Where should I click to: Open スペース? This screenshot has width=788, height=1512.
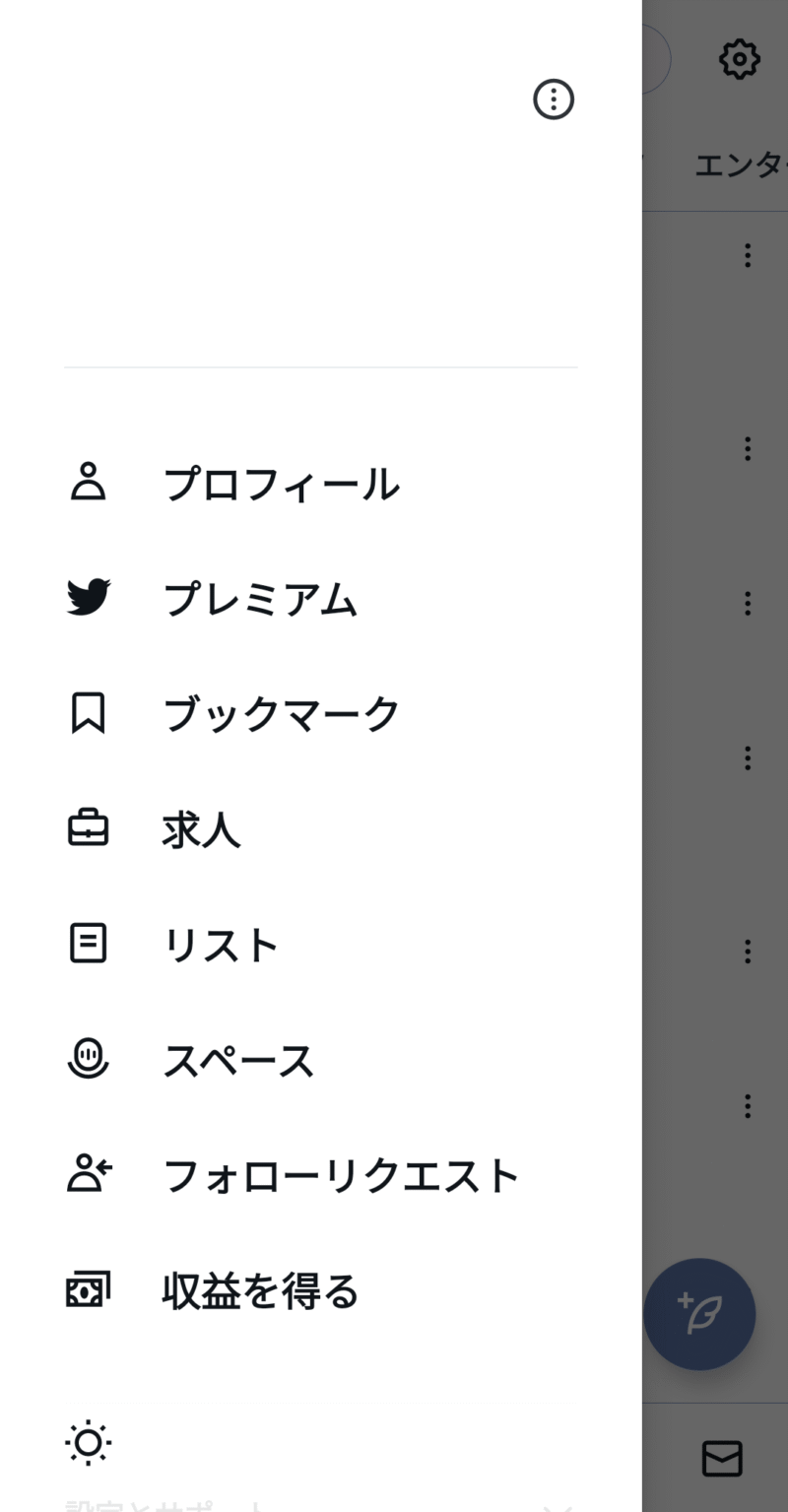click(320, 1060)
